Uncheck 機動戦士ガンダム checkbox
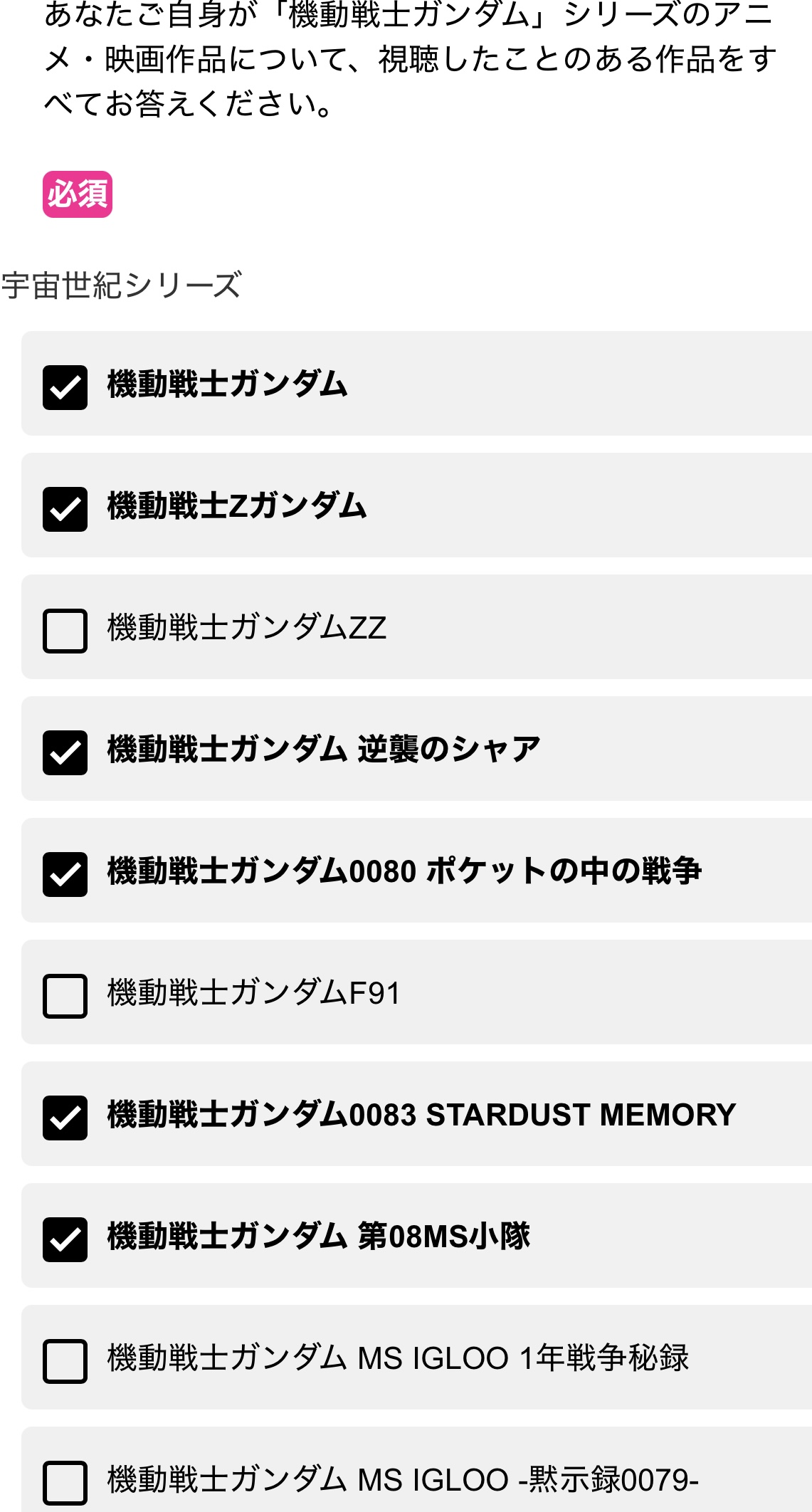 pyautogui.click(x=65, y=387)
